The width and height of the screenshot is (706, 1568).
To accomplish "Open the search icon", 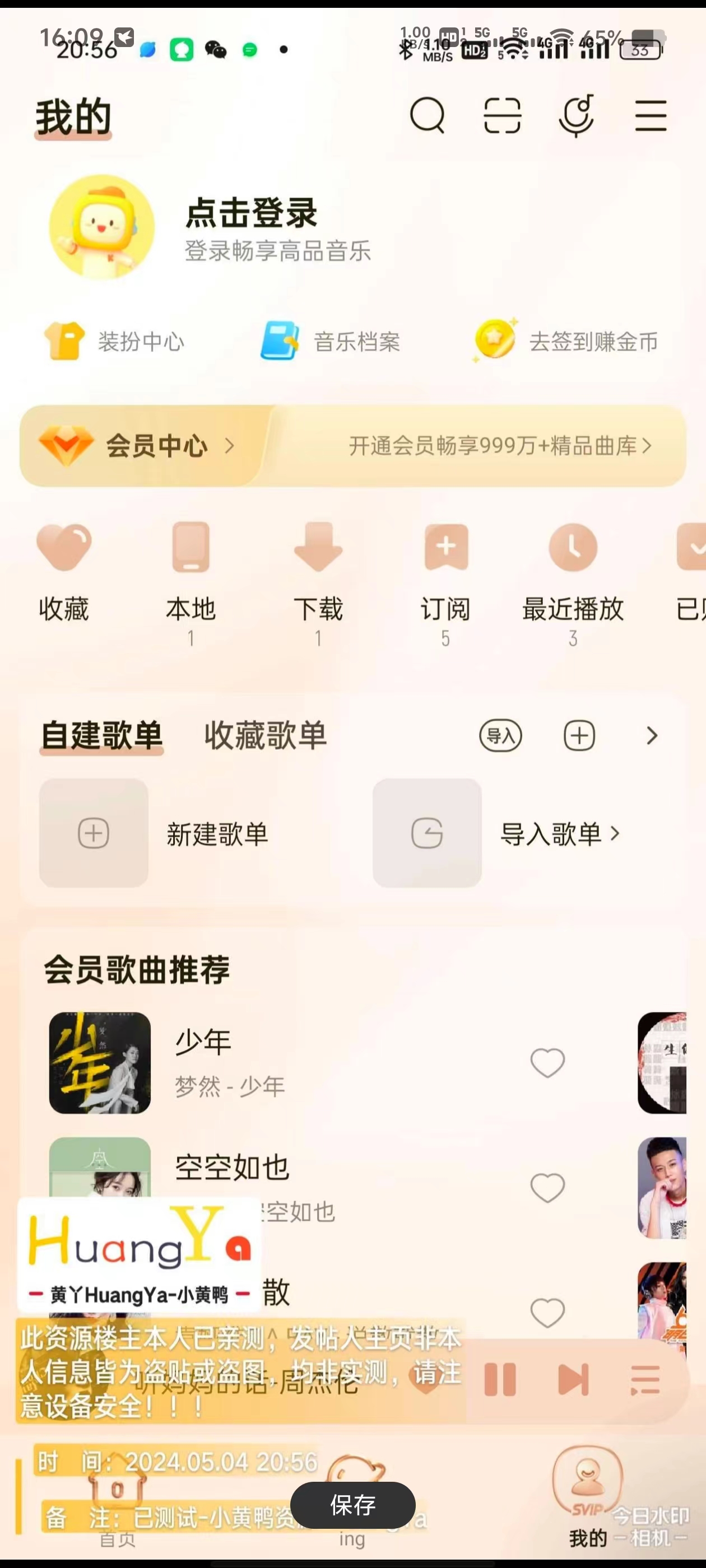I will pyautogui.click(x=427, y=115).
